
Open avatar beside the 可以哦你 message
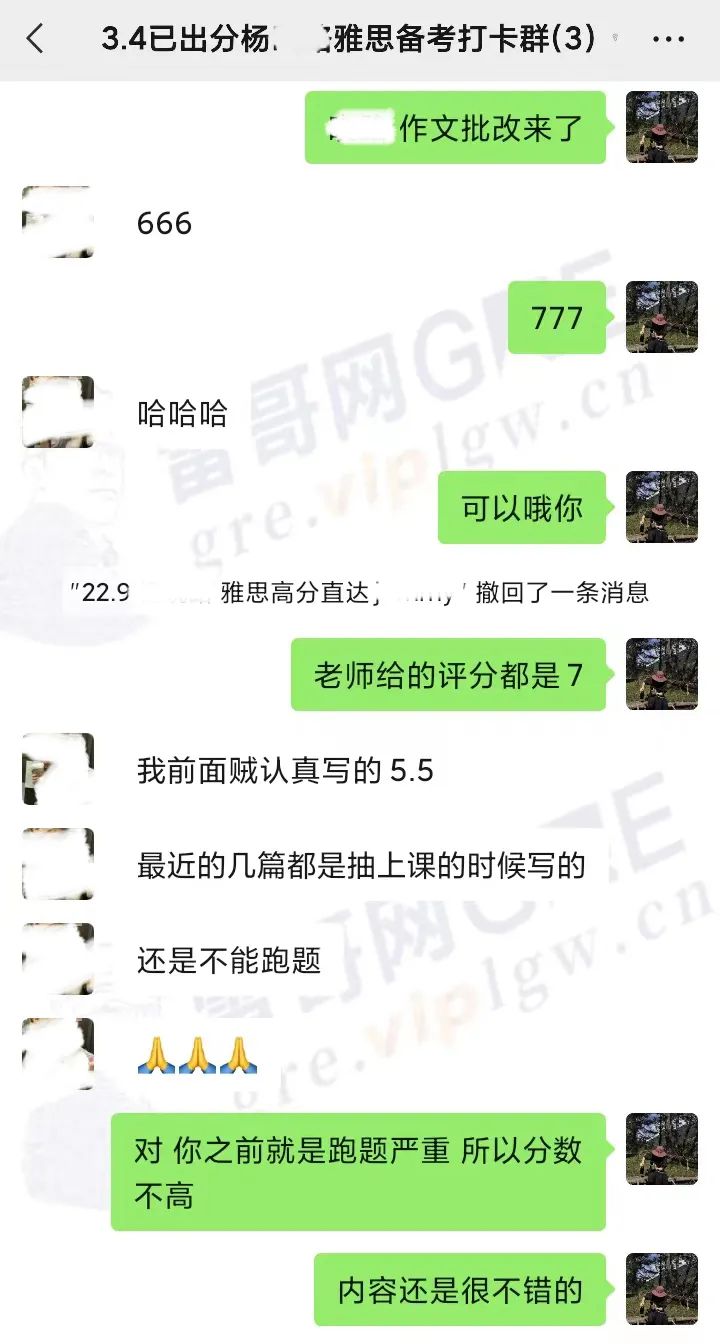click(661, 507)
